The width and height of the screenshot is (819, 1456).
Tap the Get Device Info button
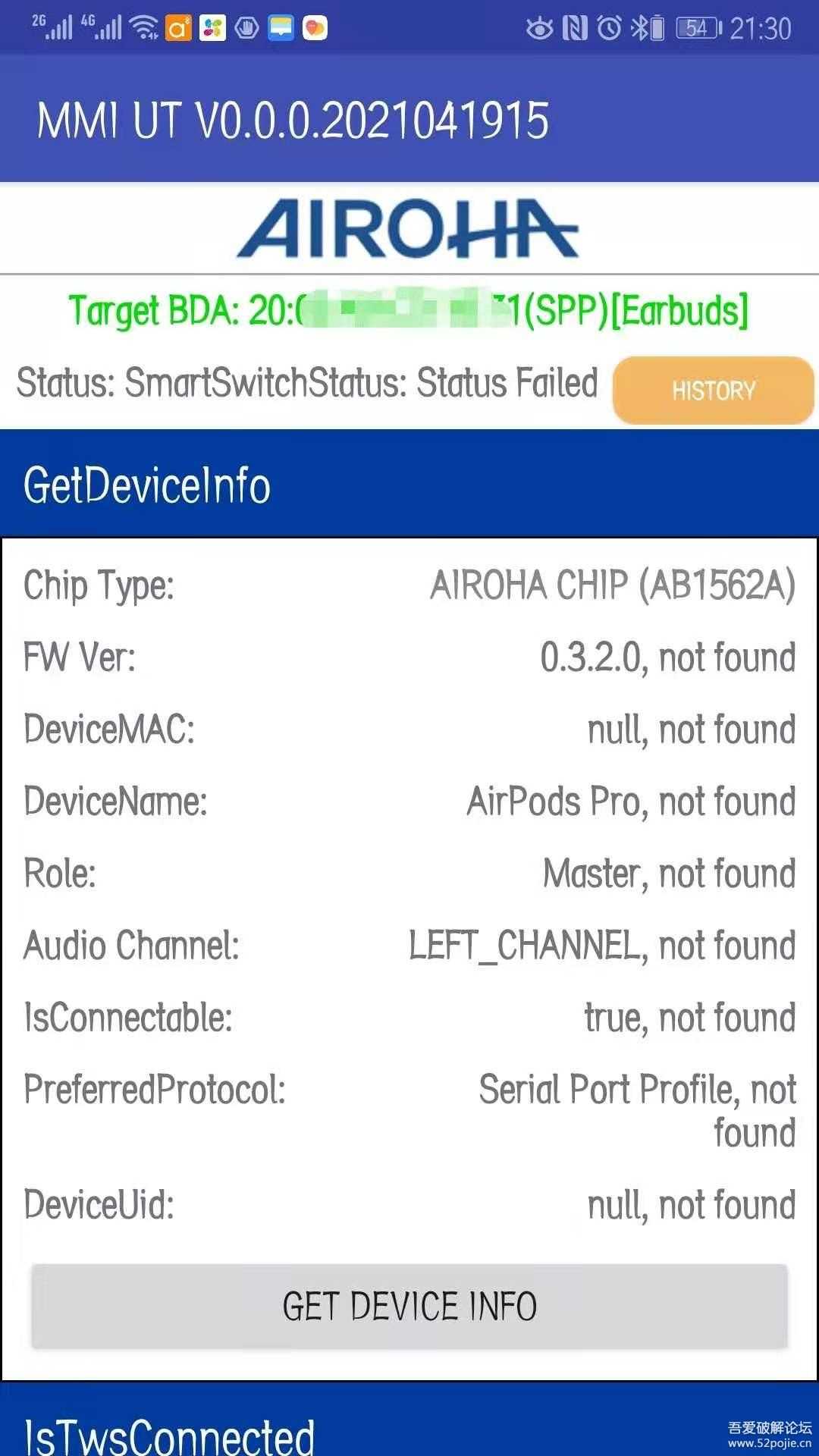(x=409, y=1306)
